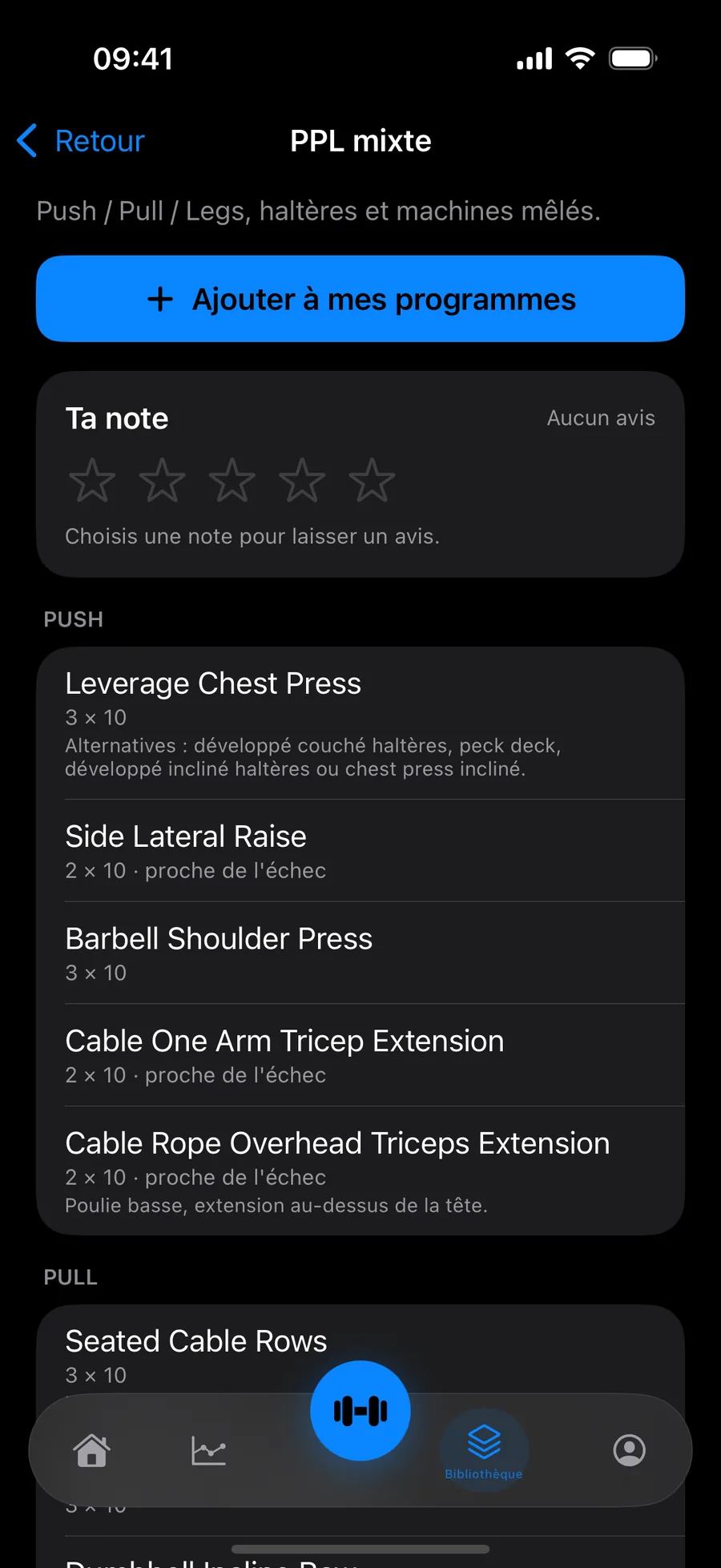Select the fifth rating star
This screenshot has height=1568, width=721.
[x=372, y=481]
